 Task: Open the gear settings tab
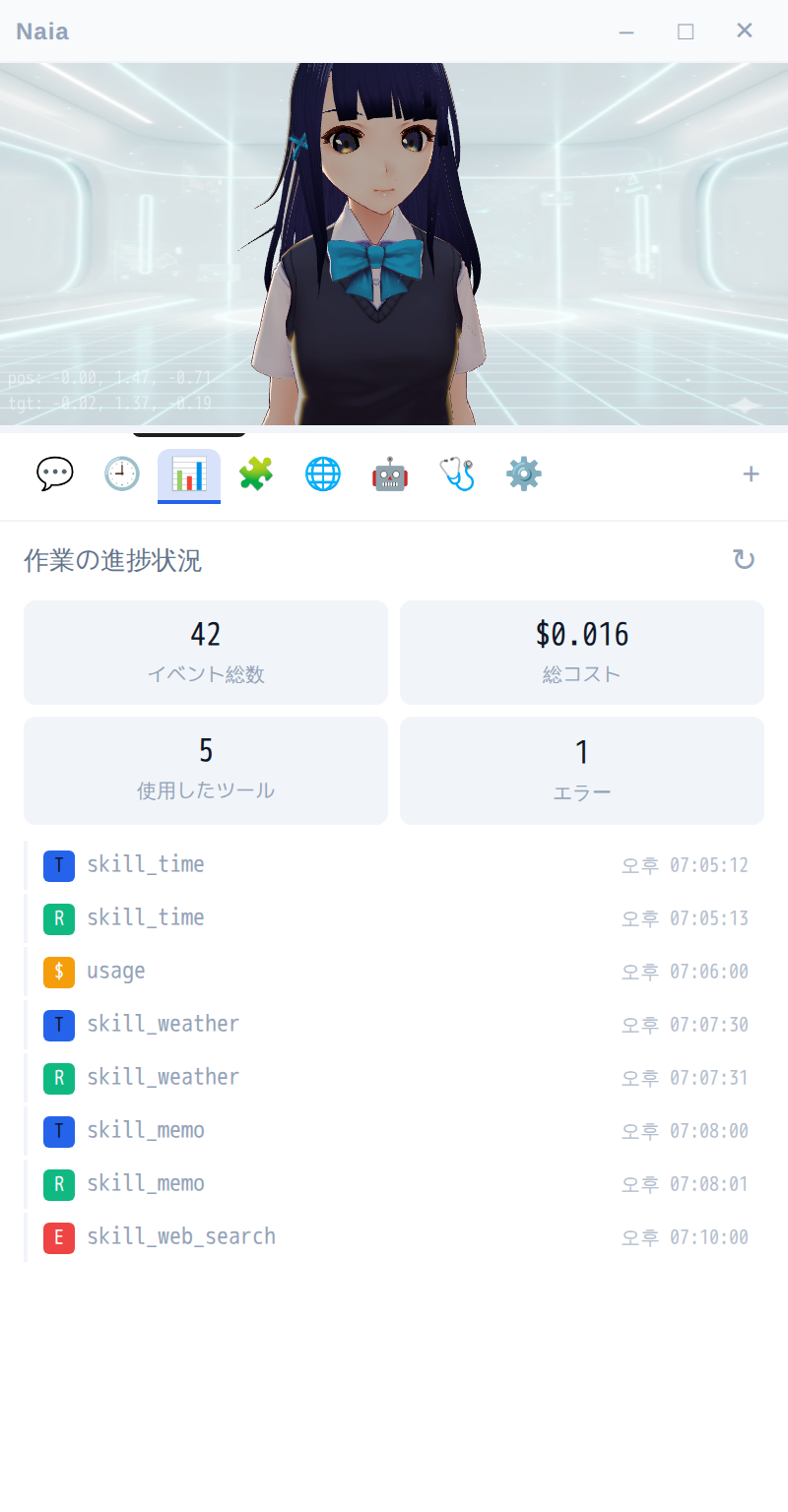click(524, 474)
